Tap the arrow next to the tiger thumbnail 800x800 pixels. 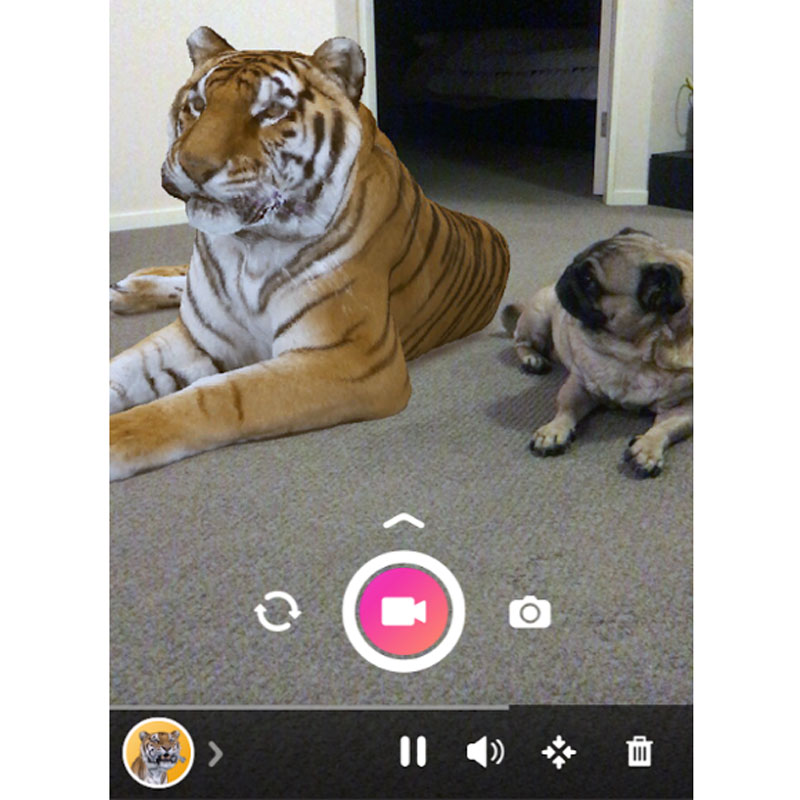[x=215, y=753]
